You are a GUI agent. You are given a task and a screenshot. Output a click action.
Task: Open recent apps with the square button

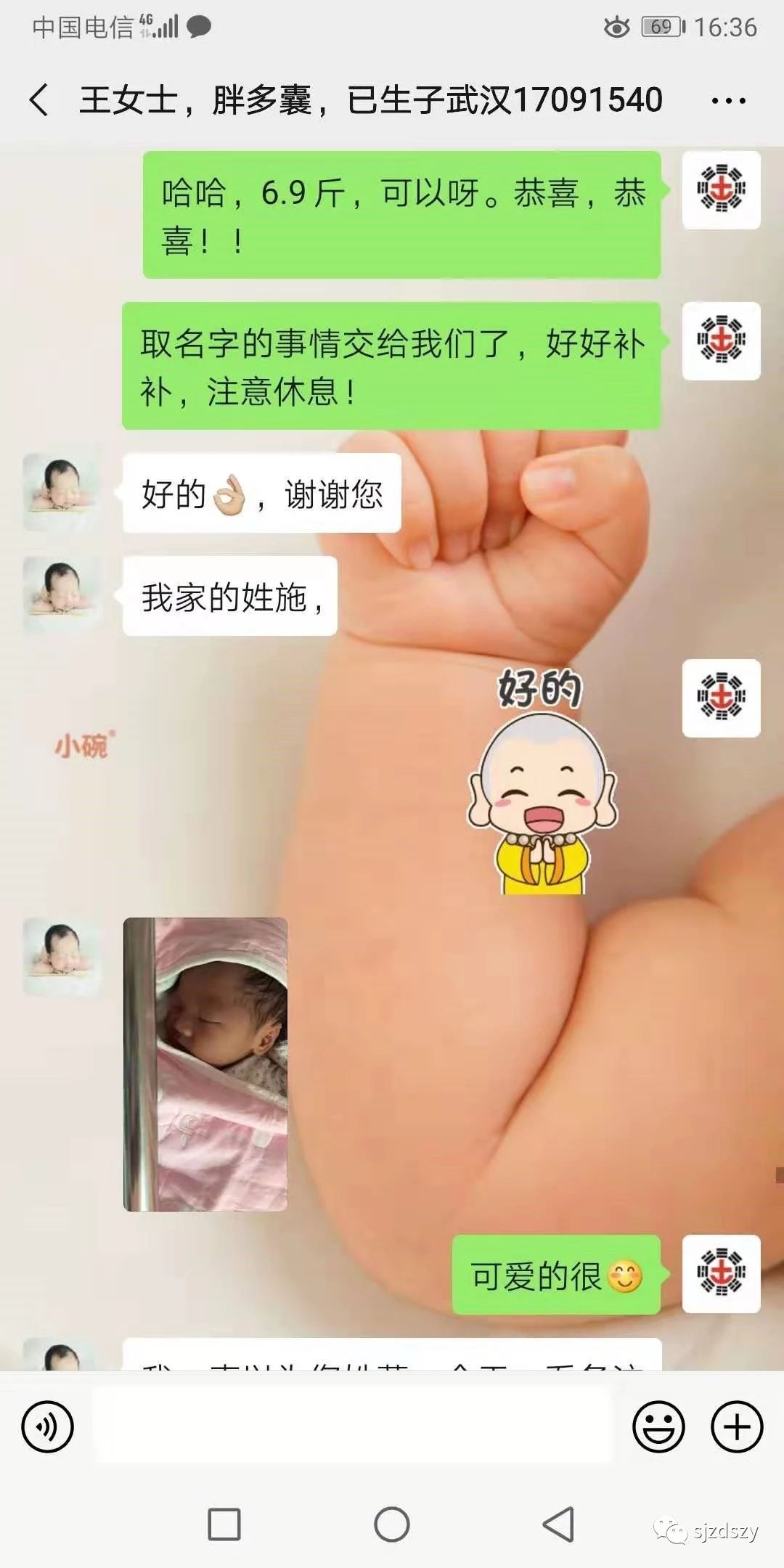click(x=224, y=1524)
